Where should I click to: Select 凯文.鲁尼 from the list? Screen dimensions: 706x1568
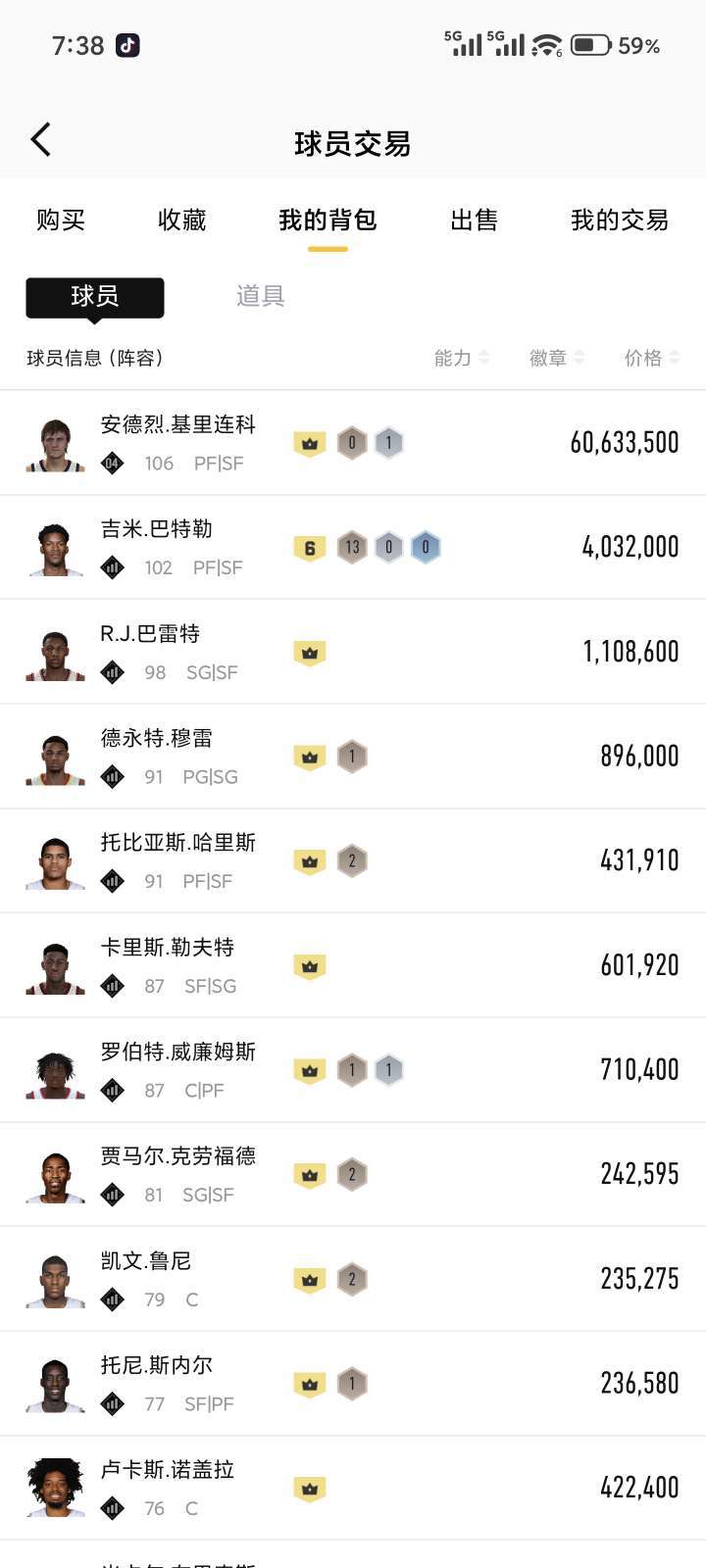tap(146, 1262)
